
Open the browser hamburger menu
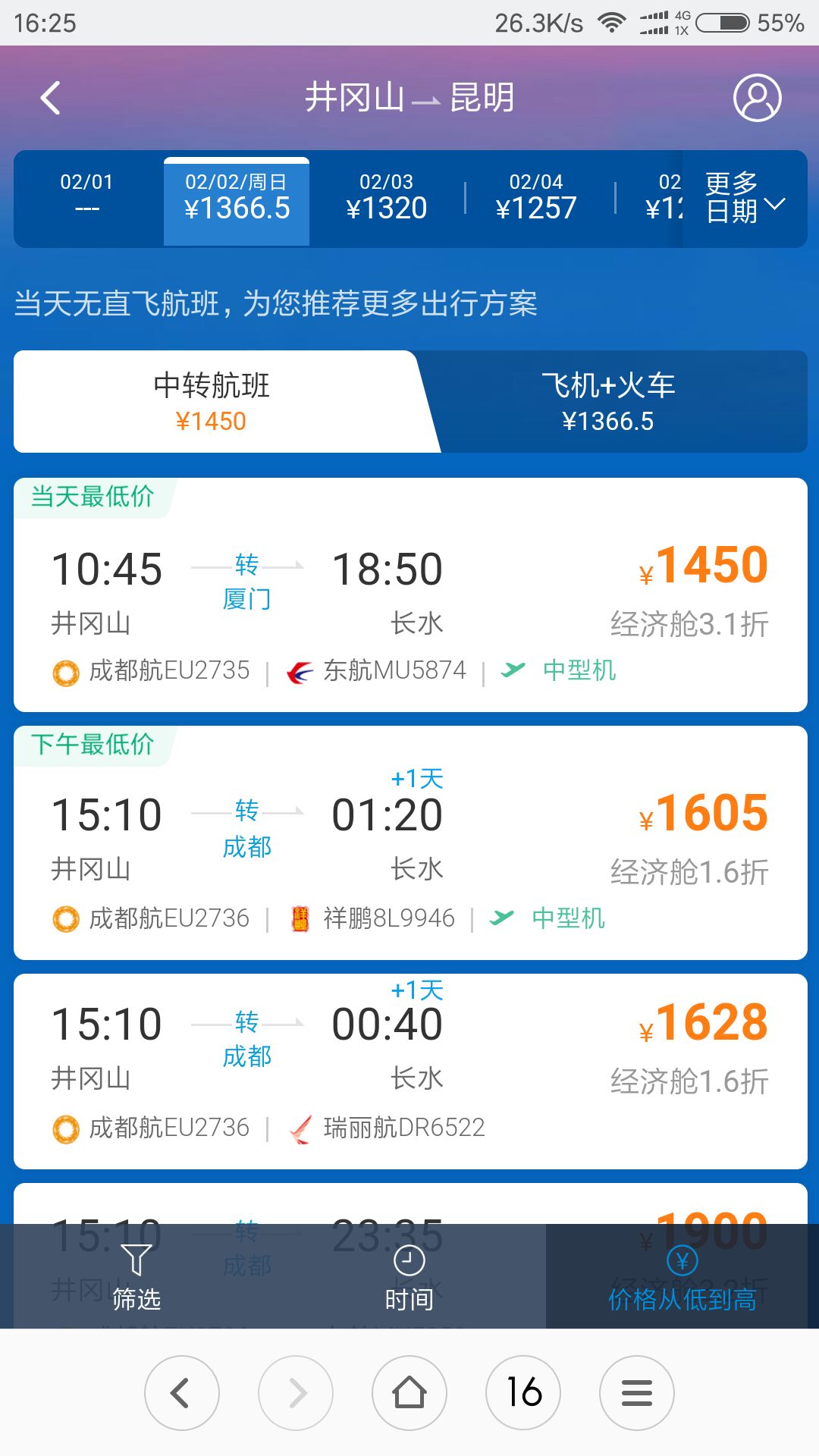637,1393
